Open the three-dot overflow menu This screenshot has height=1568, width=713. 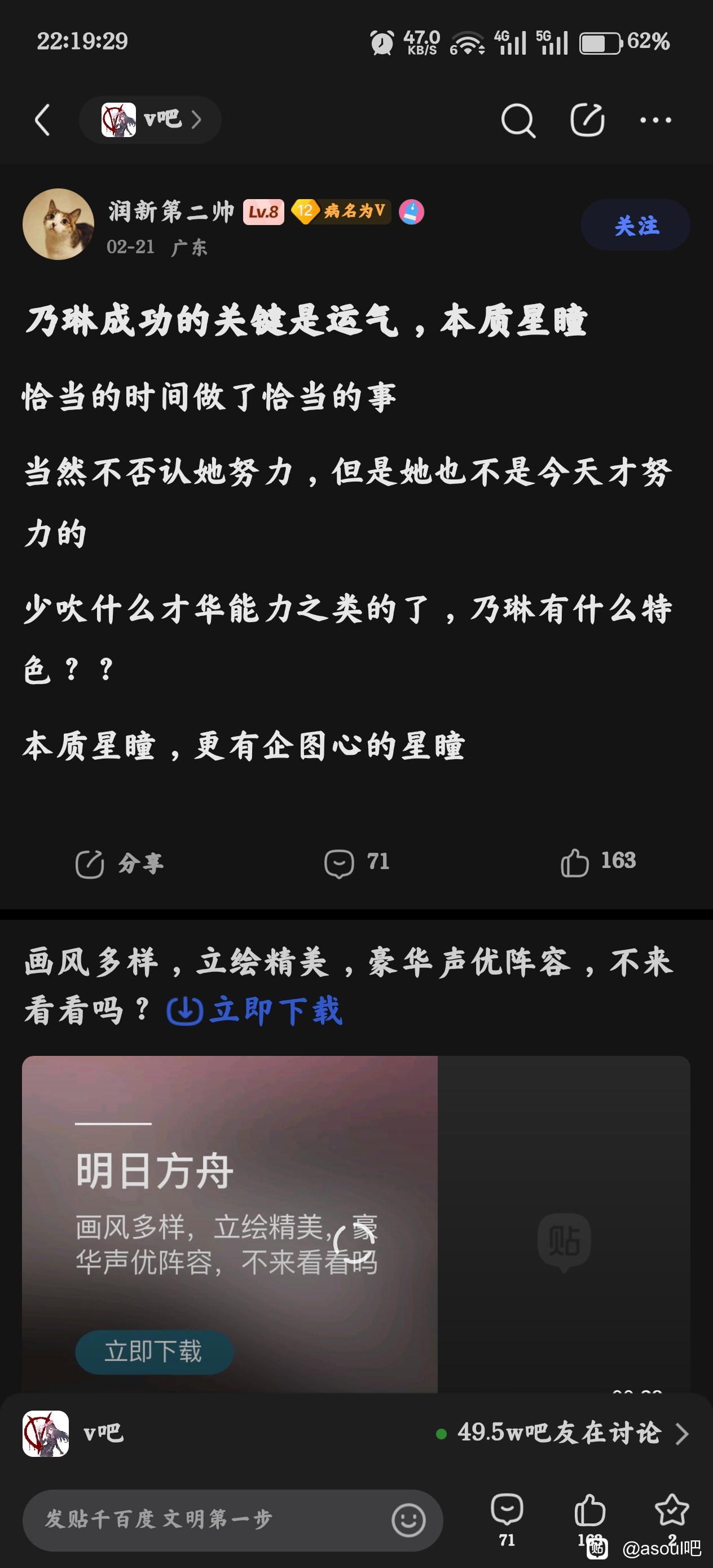(x=655, y=120)
